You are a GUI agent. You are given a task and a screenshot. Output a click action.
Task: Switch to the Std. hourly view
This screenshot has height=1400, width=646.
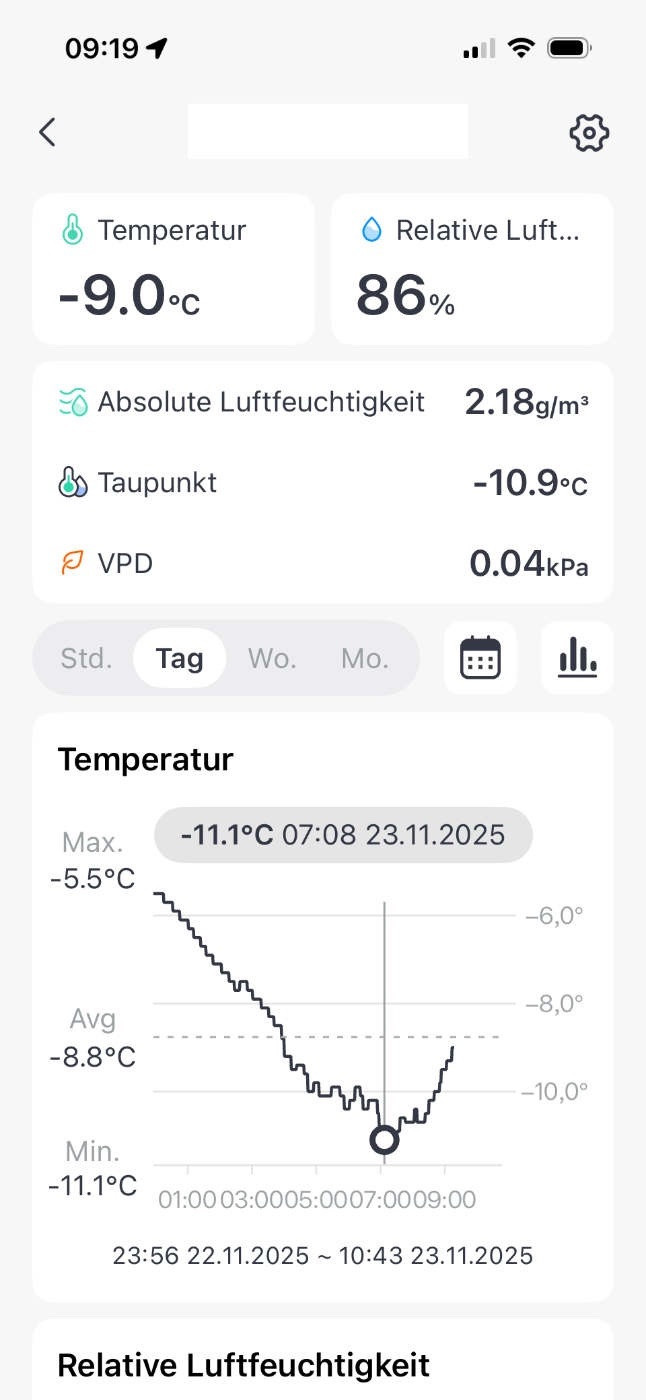click(86, 659)
